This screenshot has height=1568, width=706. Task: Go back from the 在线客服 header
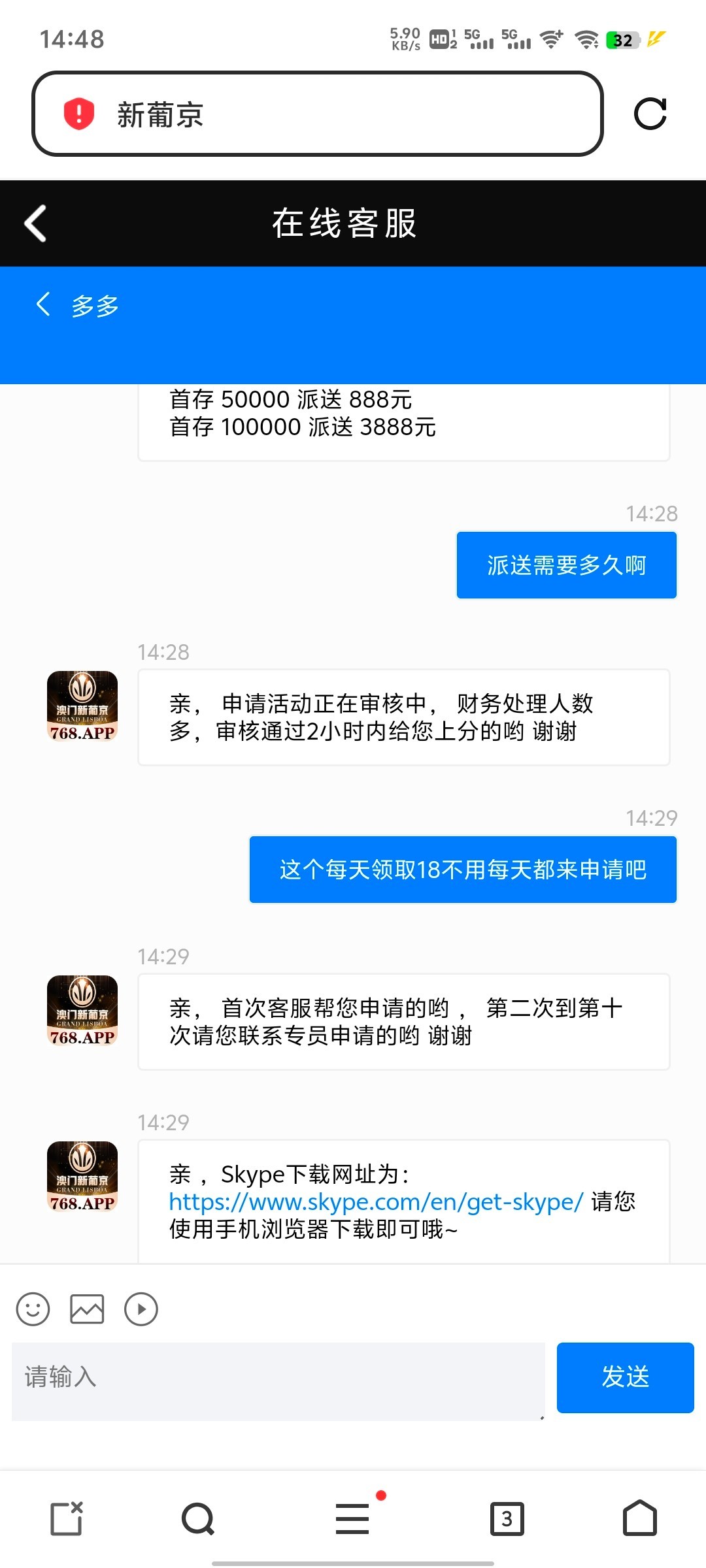(x=36, y=223)
